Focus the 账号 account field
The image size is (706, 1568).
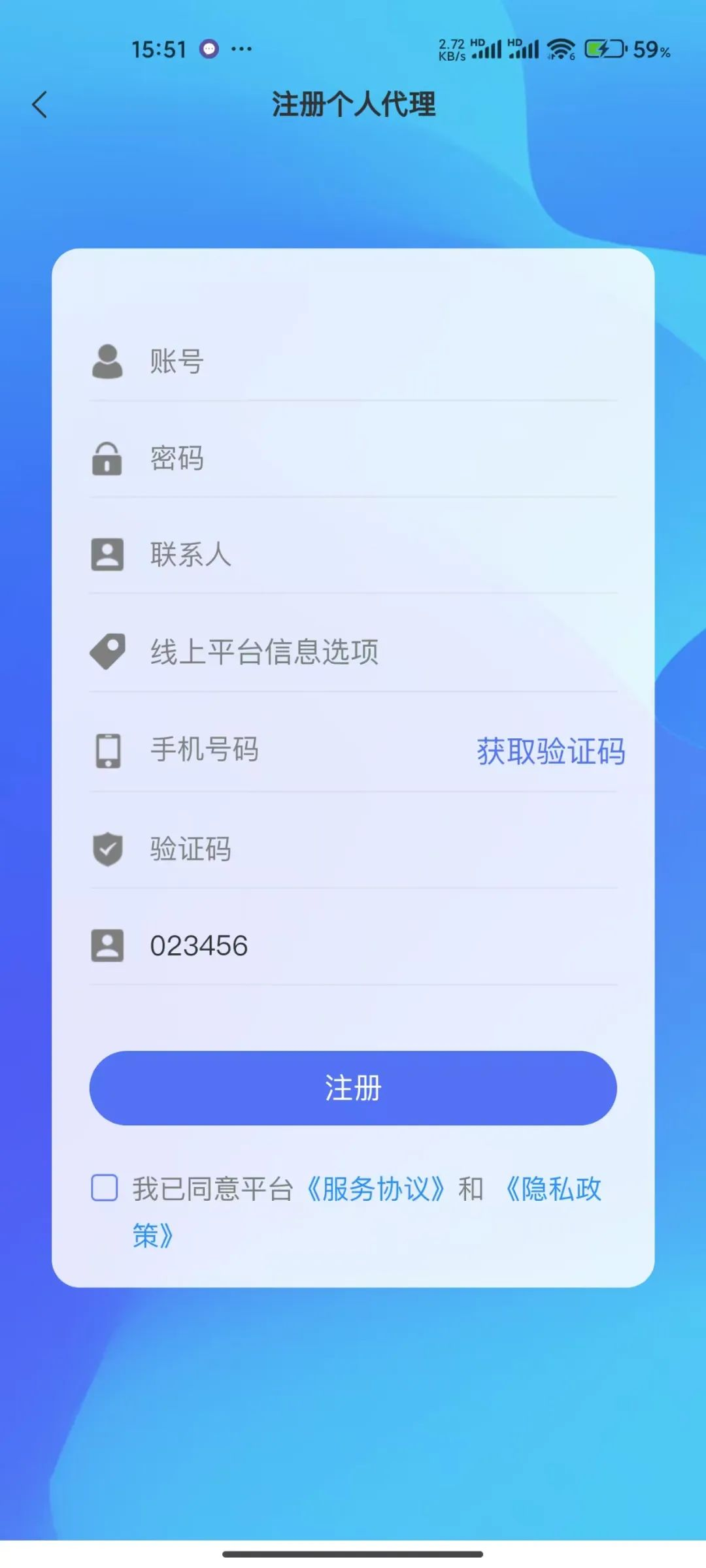tap(353, 361)
